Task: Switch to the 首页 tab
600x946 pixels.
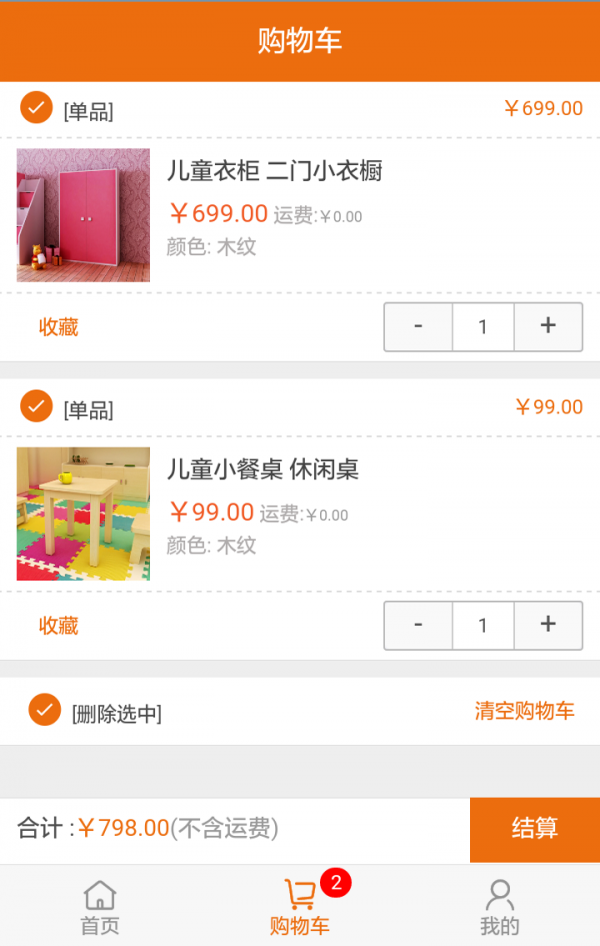Action: point(100,907)
